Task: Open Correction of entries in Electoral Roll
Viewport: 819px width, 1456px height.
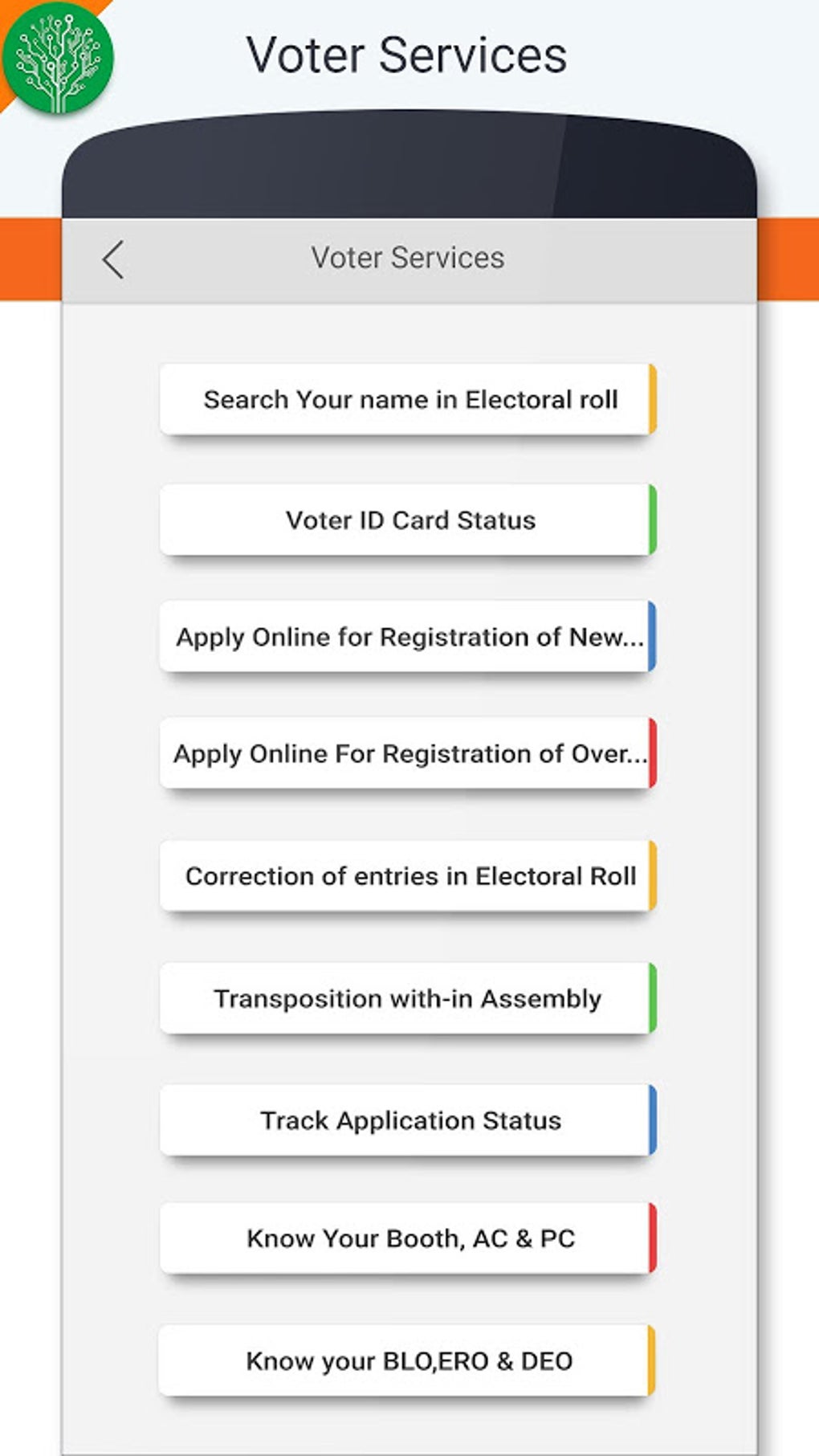Action: [x=405, y=876]
